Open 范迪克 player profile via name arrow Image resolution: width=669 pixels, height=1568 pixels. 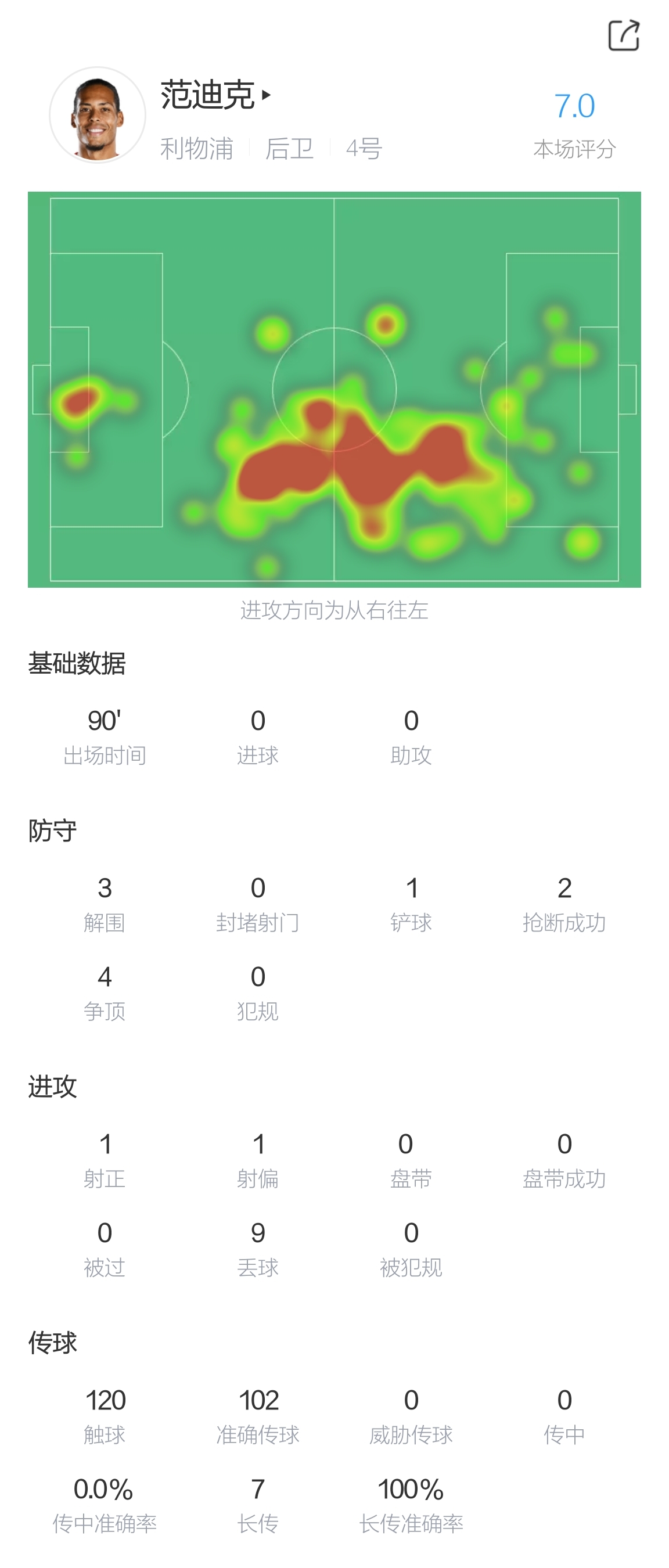(x=266, y=95)
